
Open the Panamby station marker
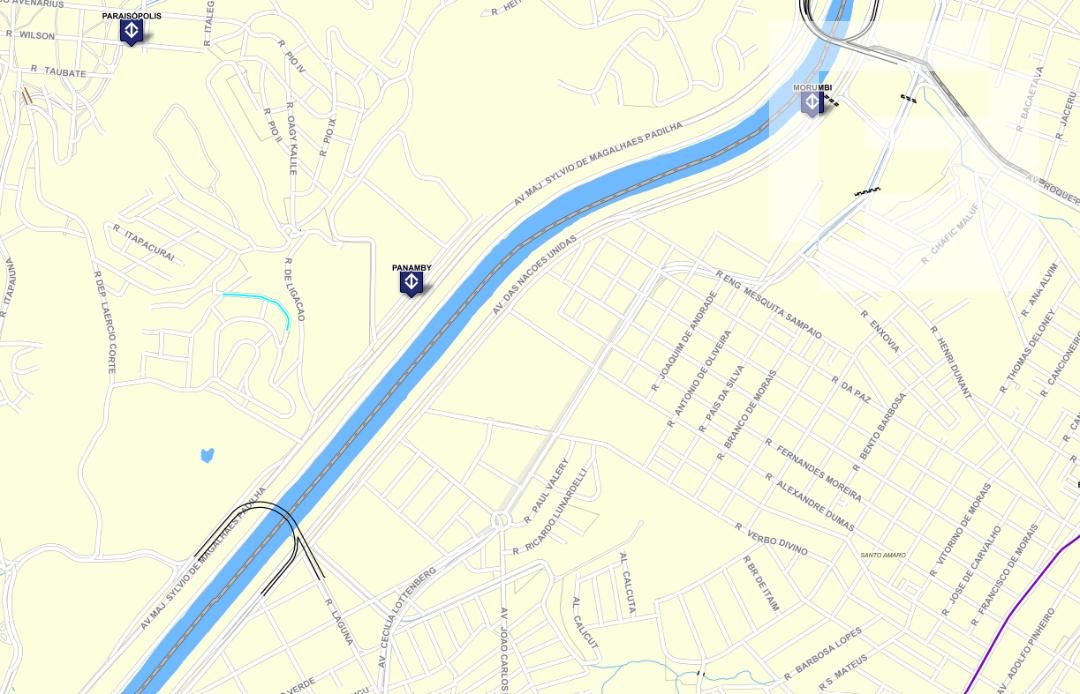pyautogui.click(x=410, y=284)
